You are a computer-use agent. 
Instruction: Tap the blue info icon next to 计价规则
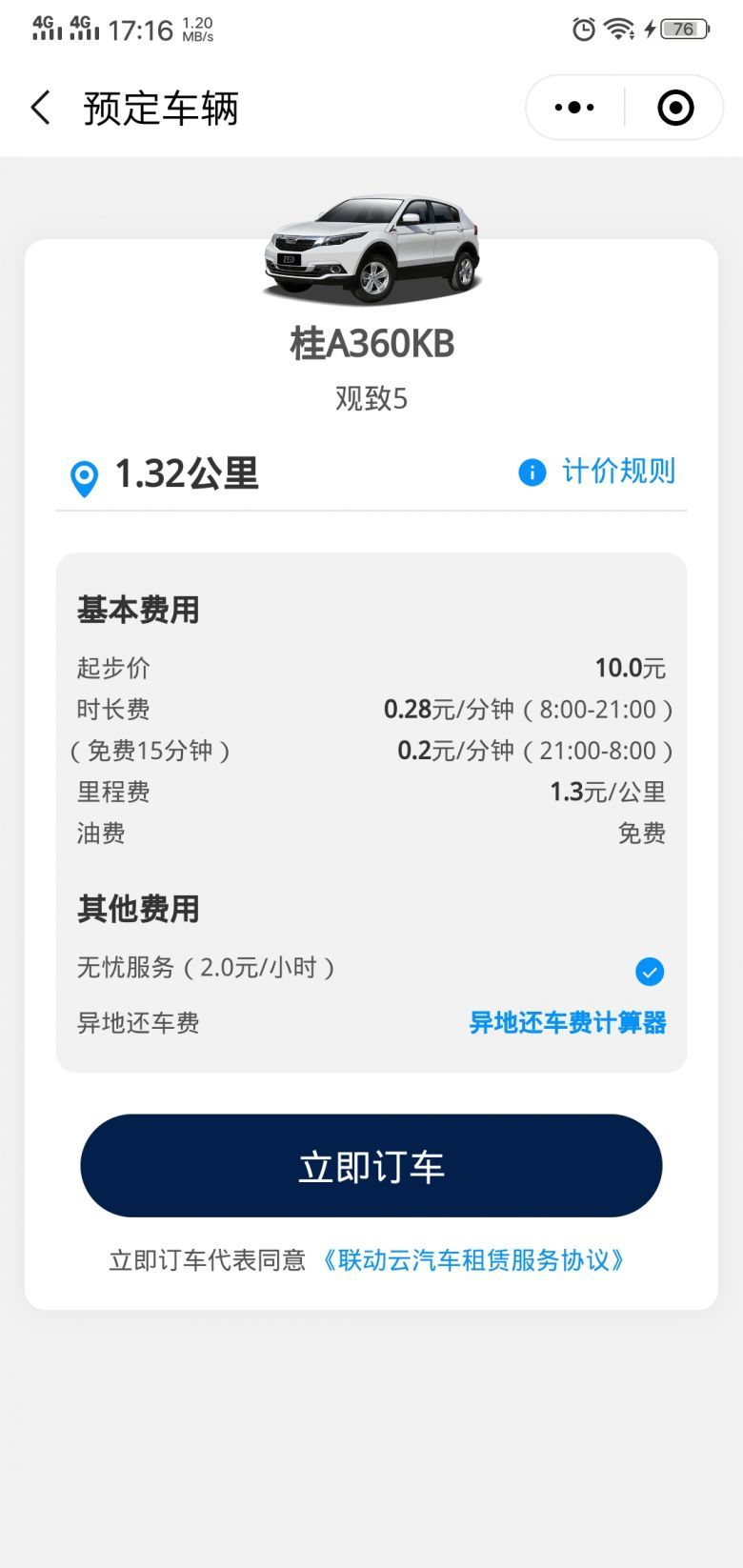tap(531, 472)
